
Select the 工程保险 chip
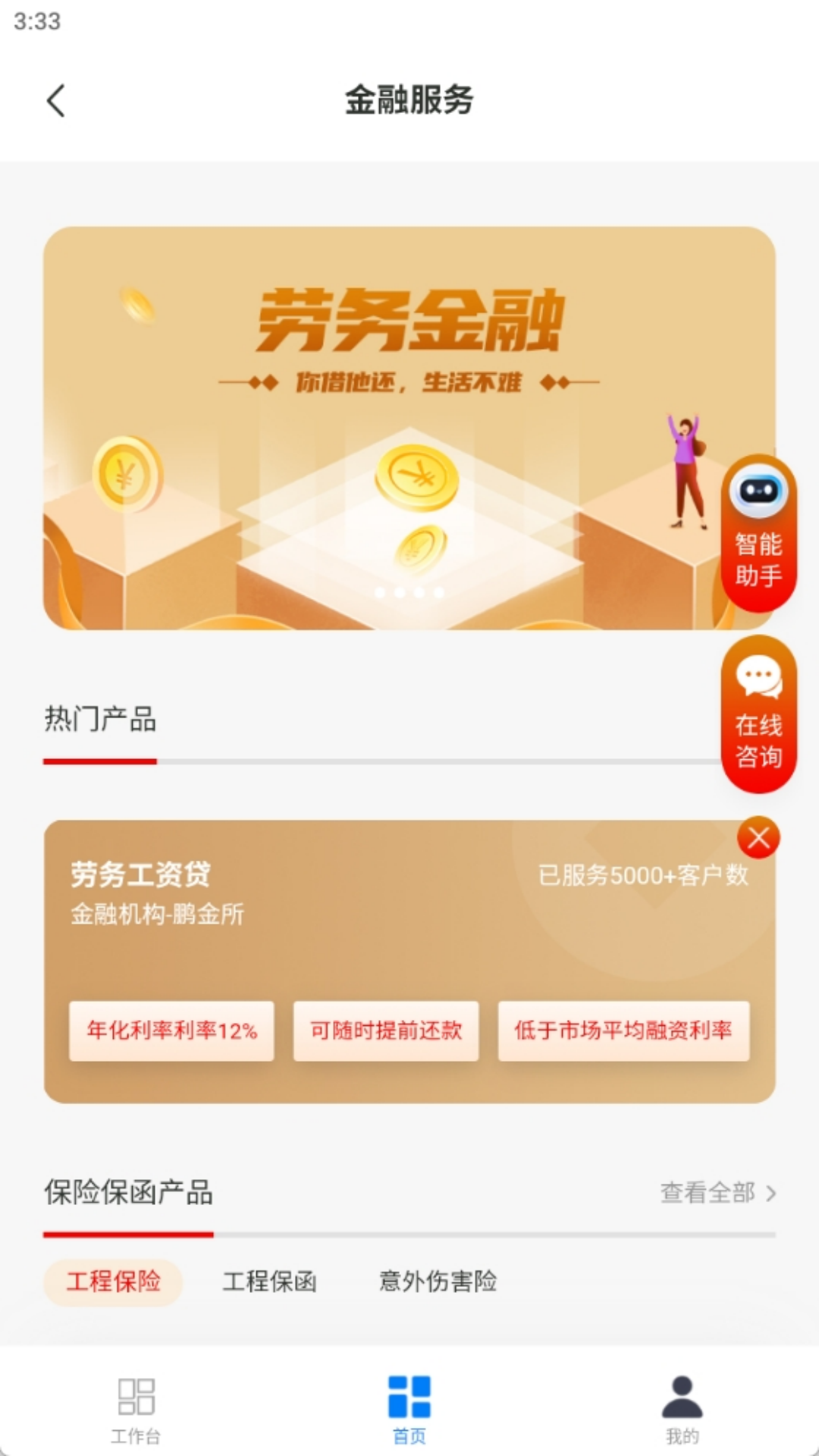pyautogui.click(x=114, y=1282)
